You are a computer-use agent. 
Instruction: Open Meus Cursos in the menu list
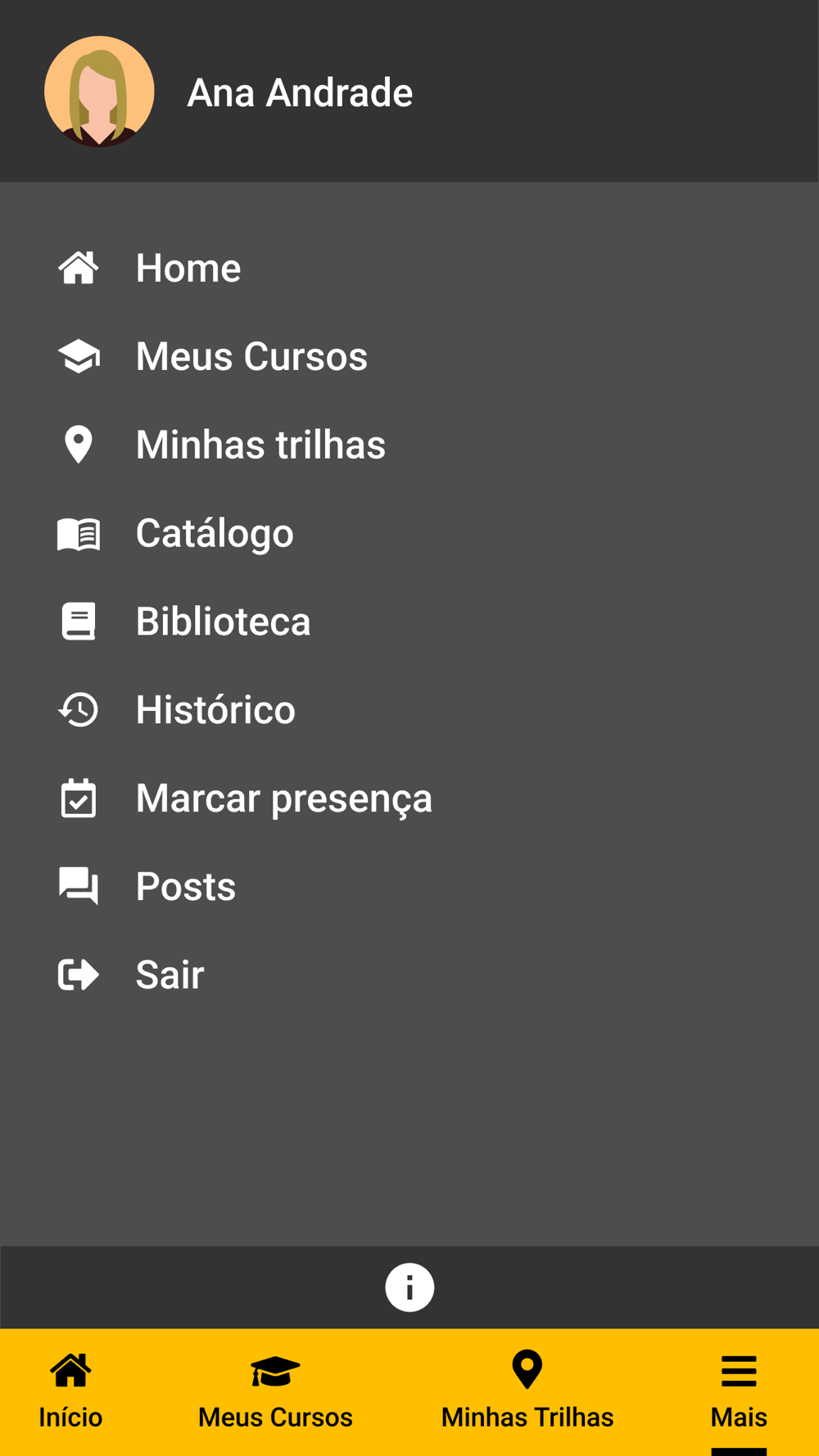click(251, 357)
